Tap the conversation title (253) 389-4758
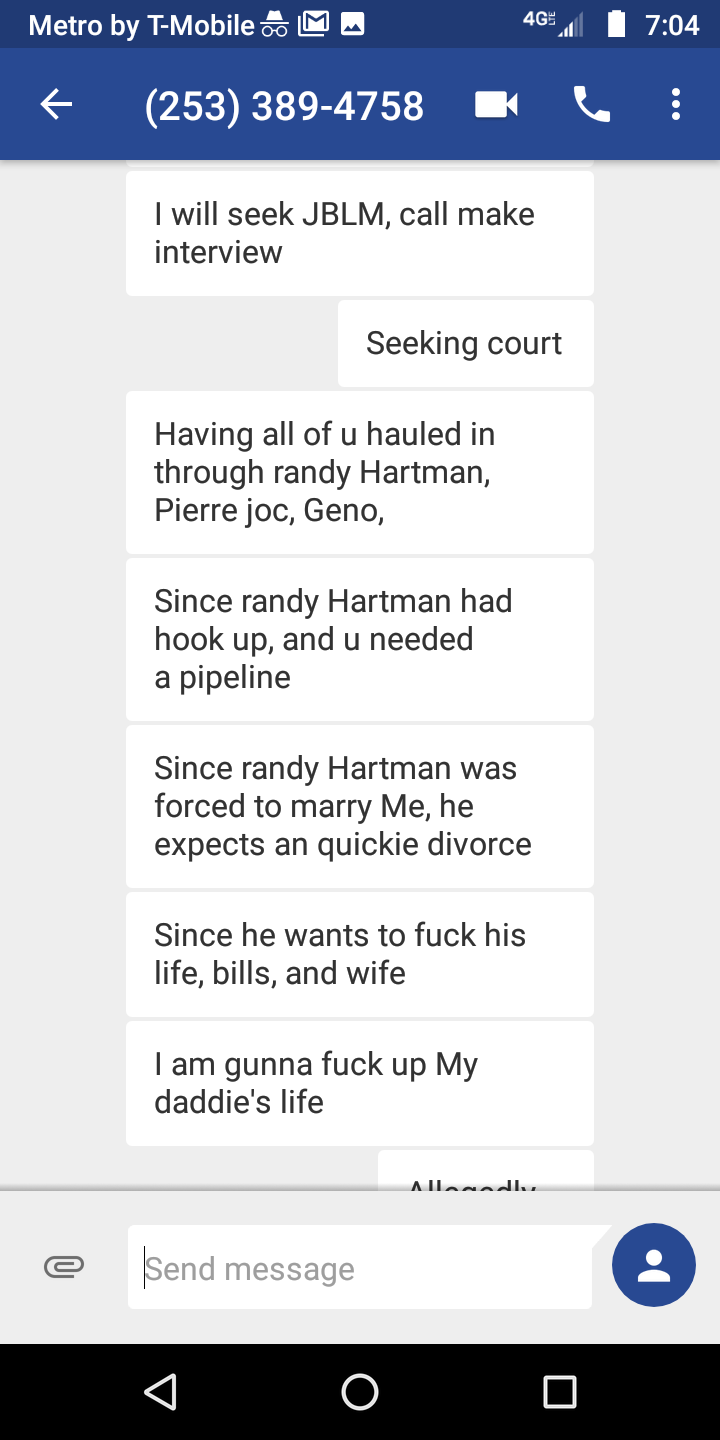Screen dimensions: 720x1440 [x=283, y=104]
